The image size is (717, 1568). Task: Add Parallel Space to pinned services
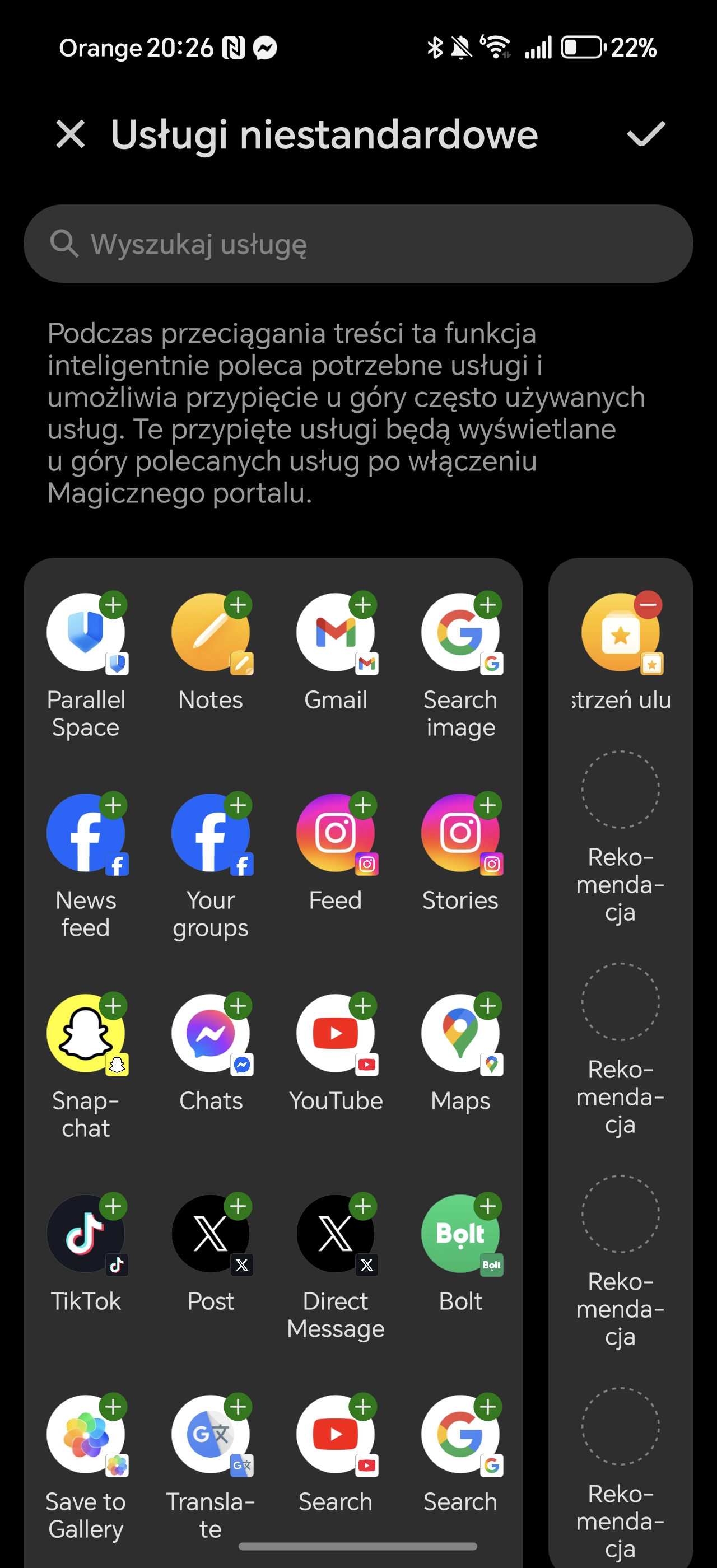(113, 605)
